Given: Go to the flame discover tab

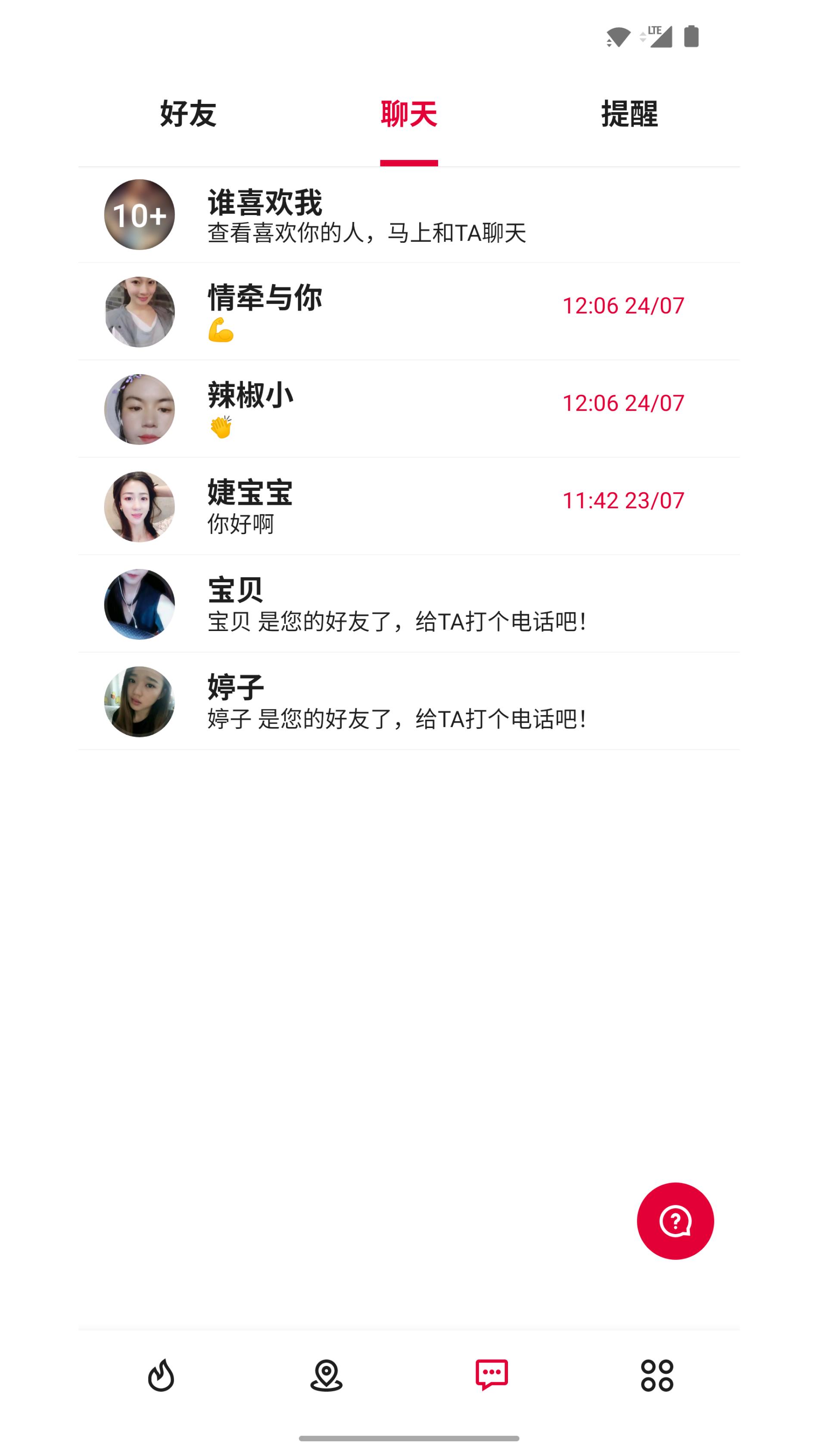Looking at the screenshot, I should (x=161, y=1375).
